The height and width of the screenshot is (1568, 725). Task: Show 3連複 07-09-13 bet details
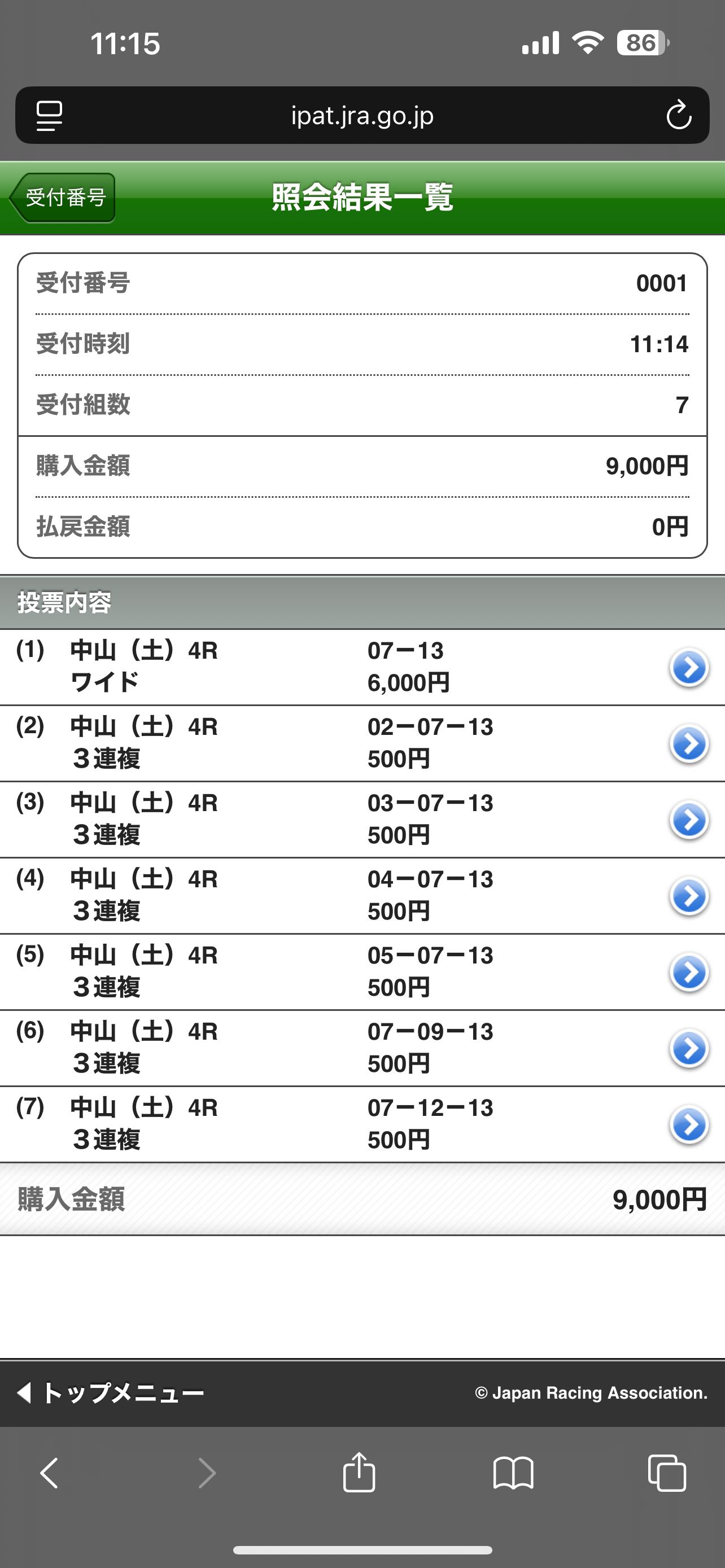click(688, 1048)
